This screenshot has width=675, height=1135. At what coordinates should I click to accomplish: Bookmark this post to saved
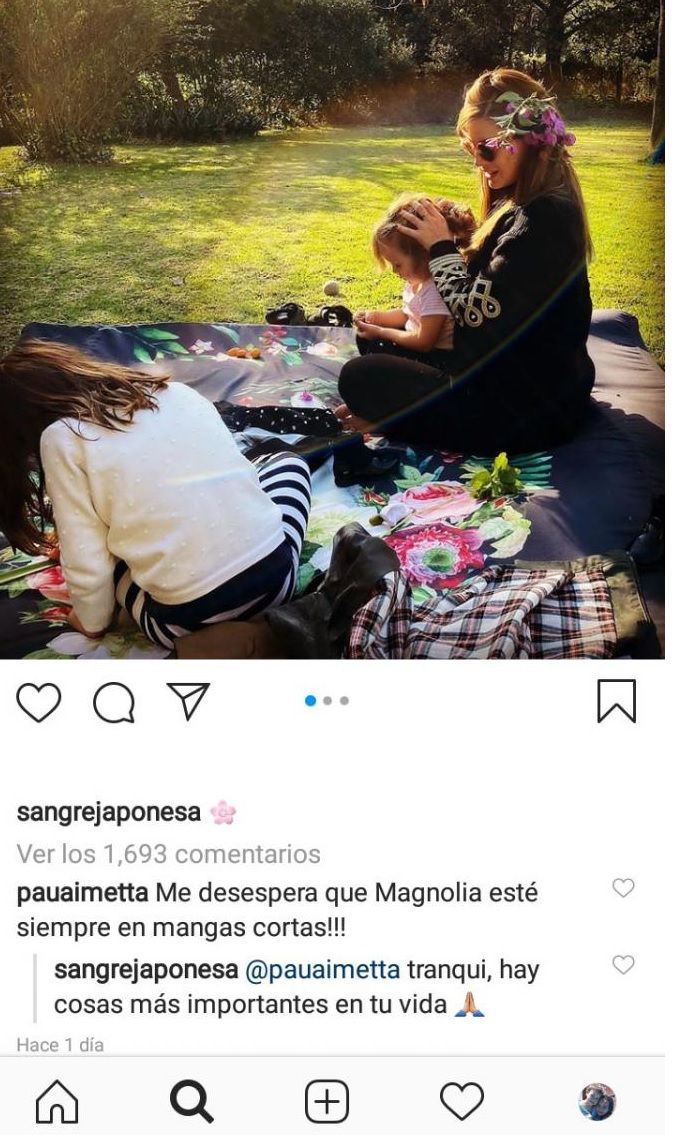click(616, 701)
